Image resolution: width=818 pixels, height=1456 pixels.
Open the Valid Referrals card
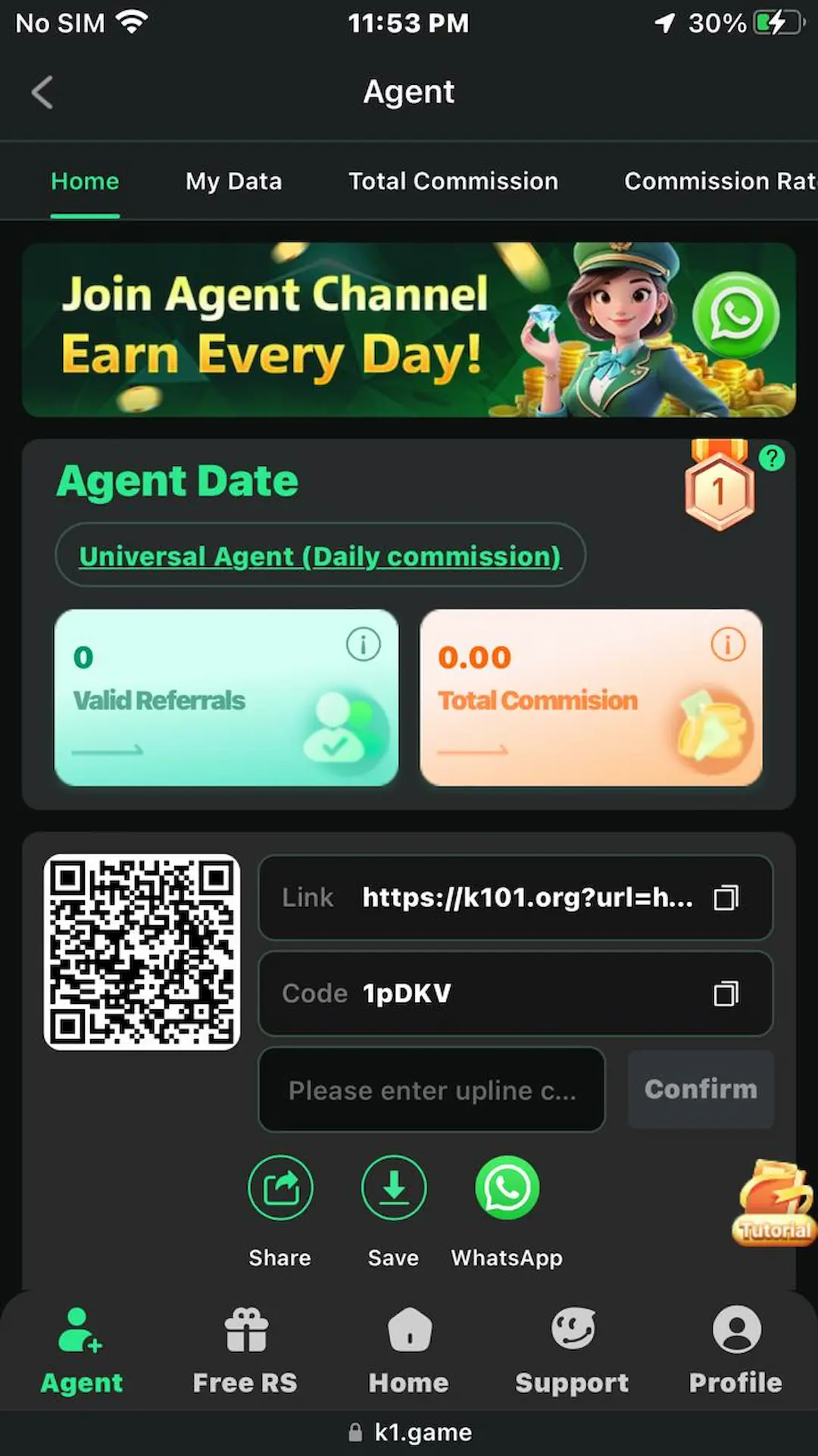(x=226, y=698)
